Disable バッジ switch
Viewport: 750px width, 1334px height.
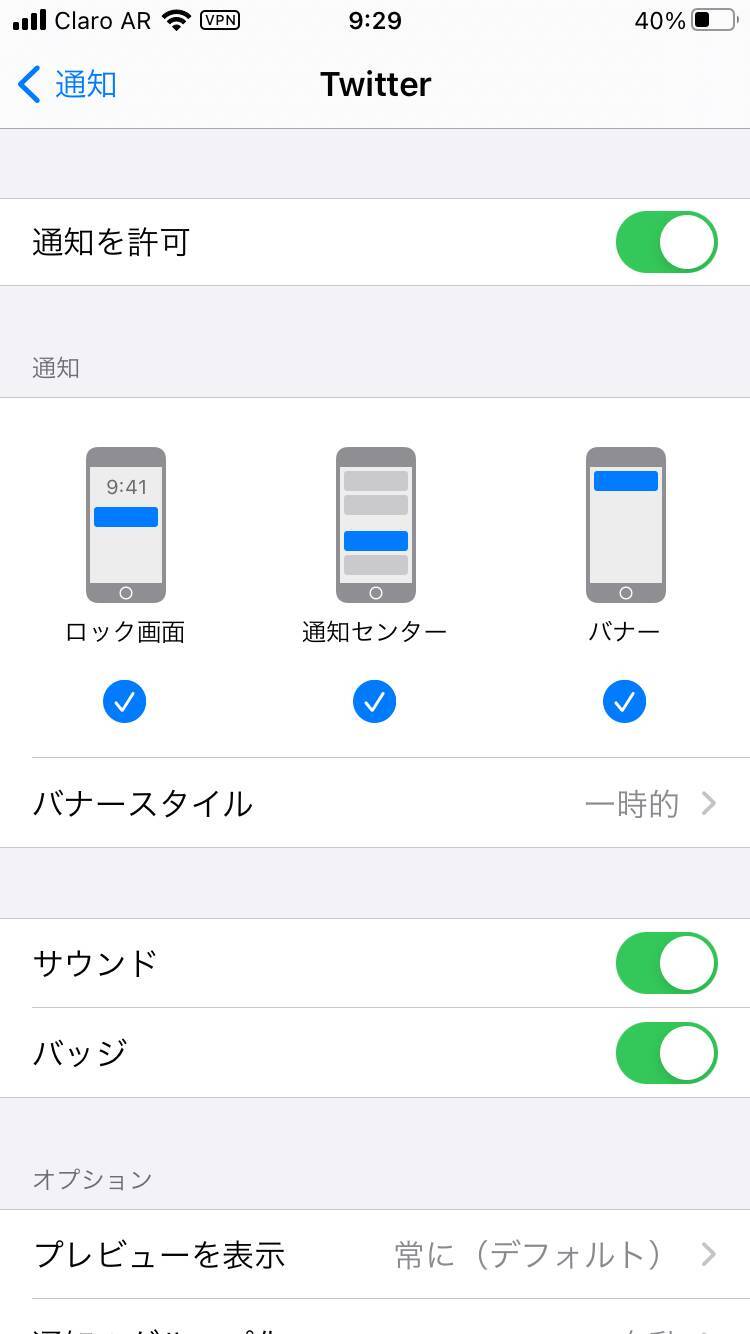[666, 1053]
